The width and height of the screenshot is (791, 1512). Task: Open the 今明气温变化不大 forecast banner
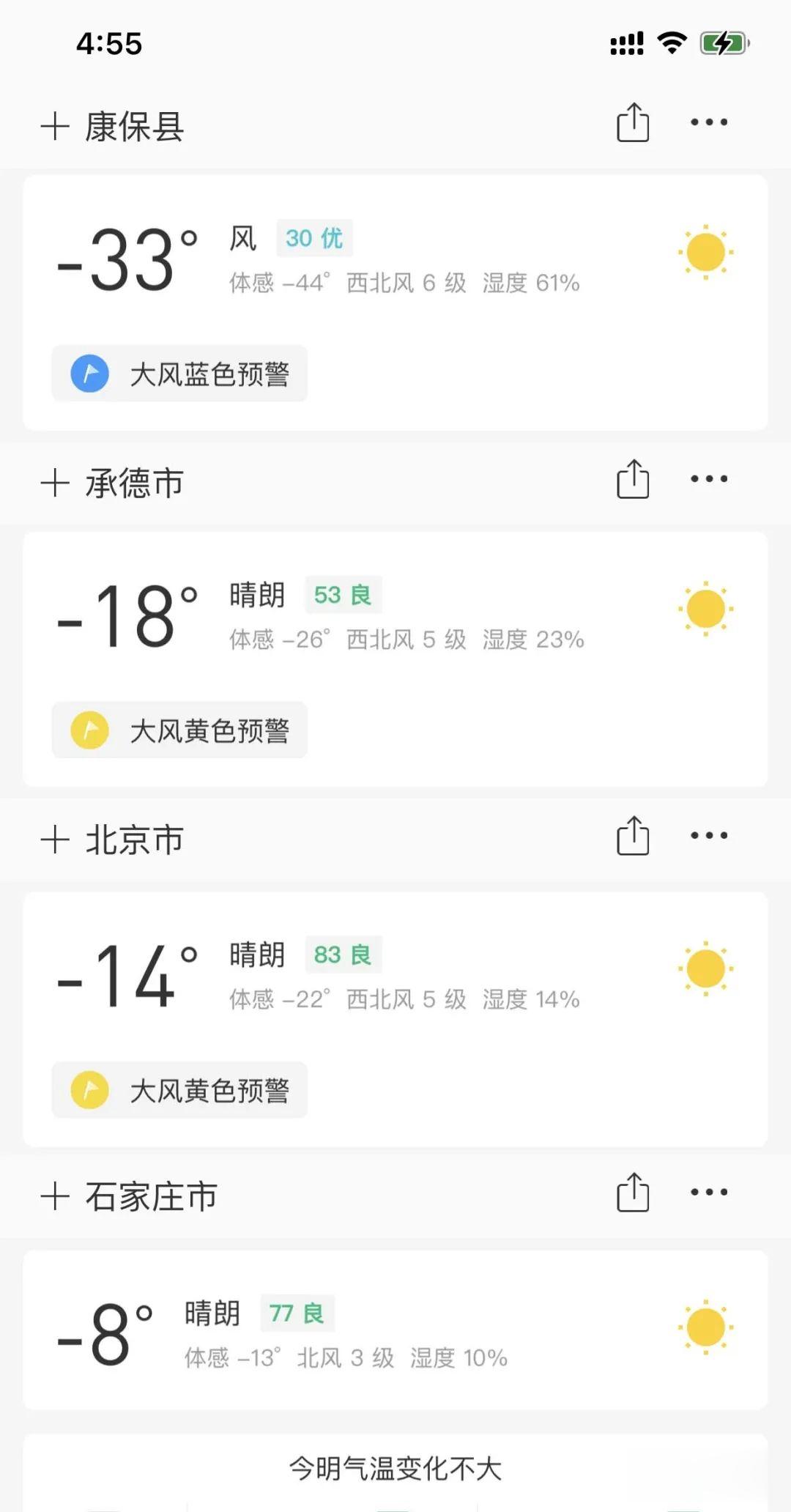(395, 1468)
